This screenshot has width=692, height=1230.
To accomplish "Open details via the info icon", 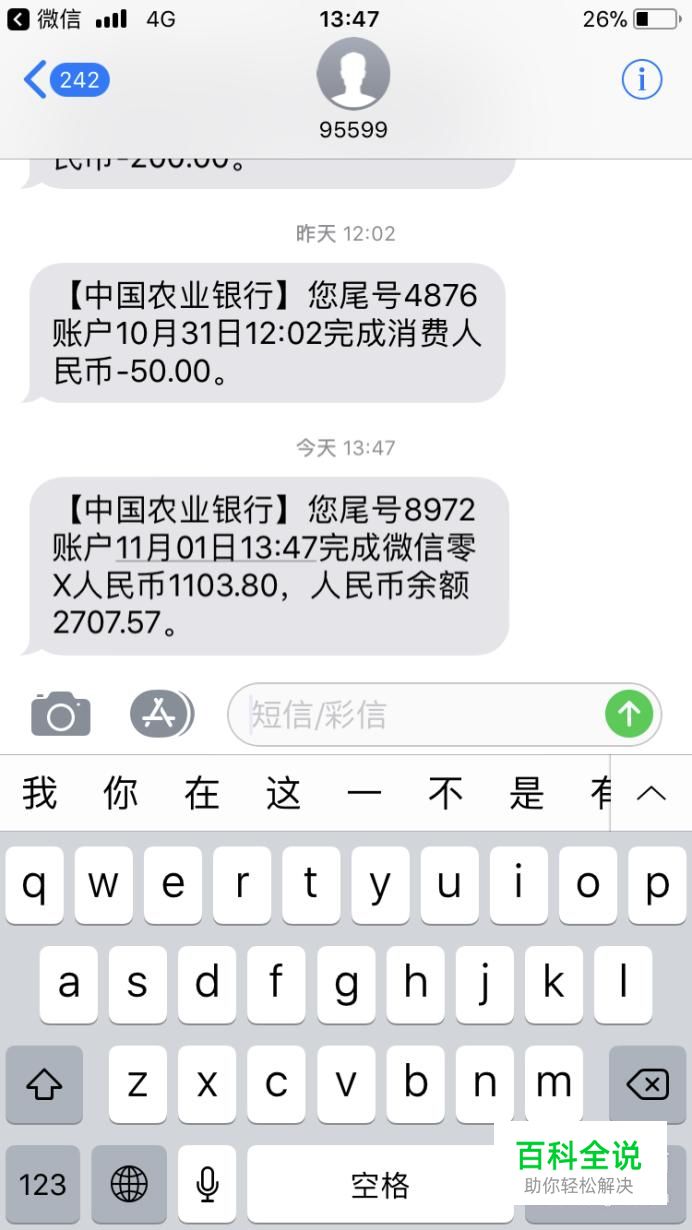I will pos(642,79).
